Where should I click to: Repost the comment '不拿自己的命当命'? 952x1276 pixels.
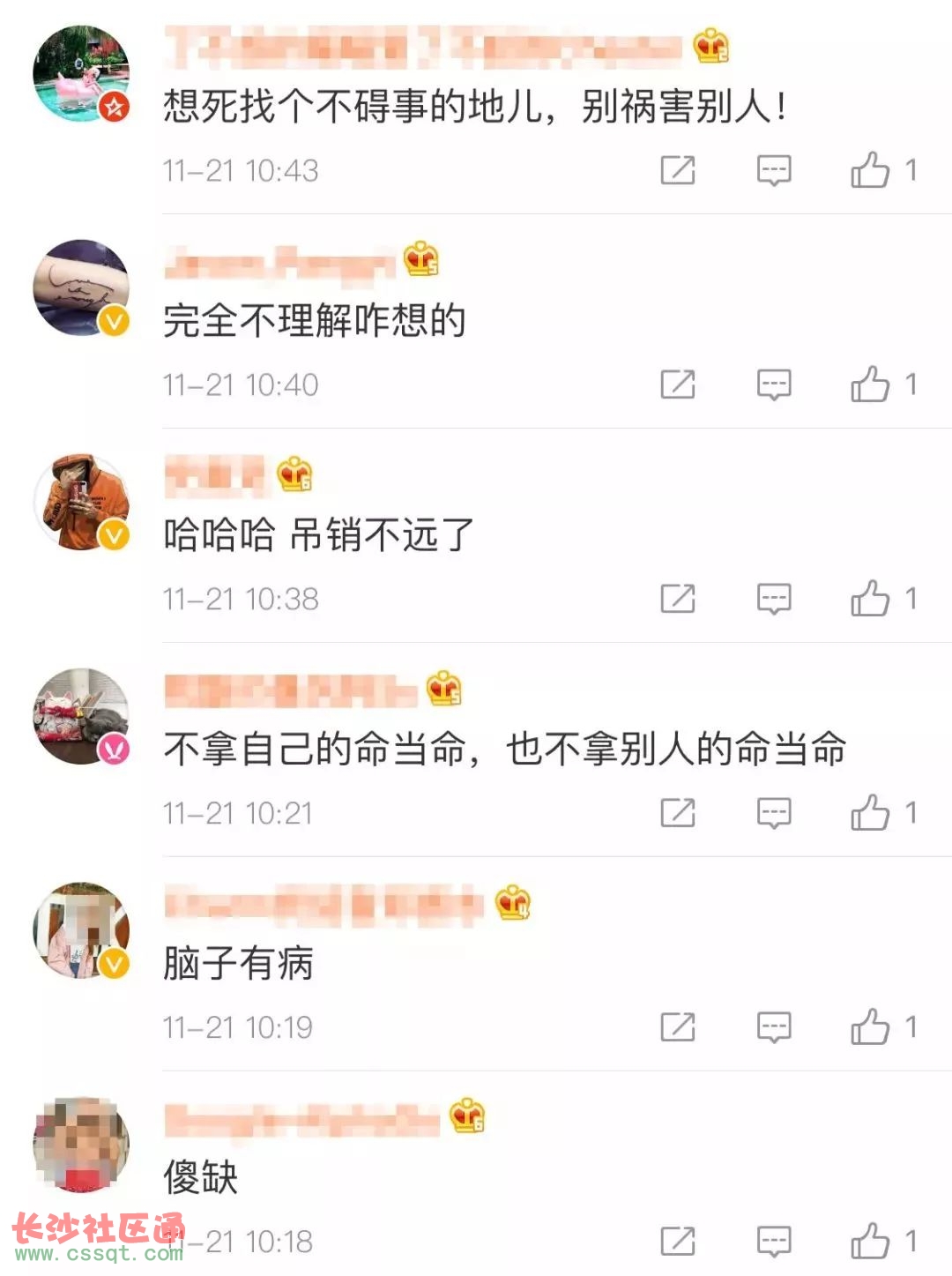tap(678, 812)
